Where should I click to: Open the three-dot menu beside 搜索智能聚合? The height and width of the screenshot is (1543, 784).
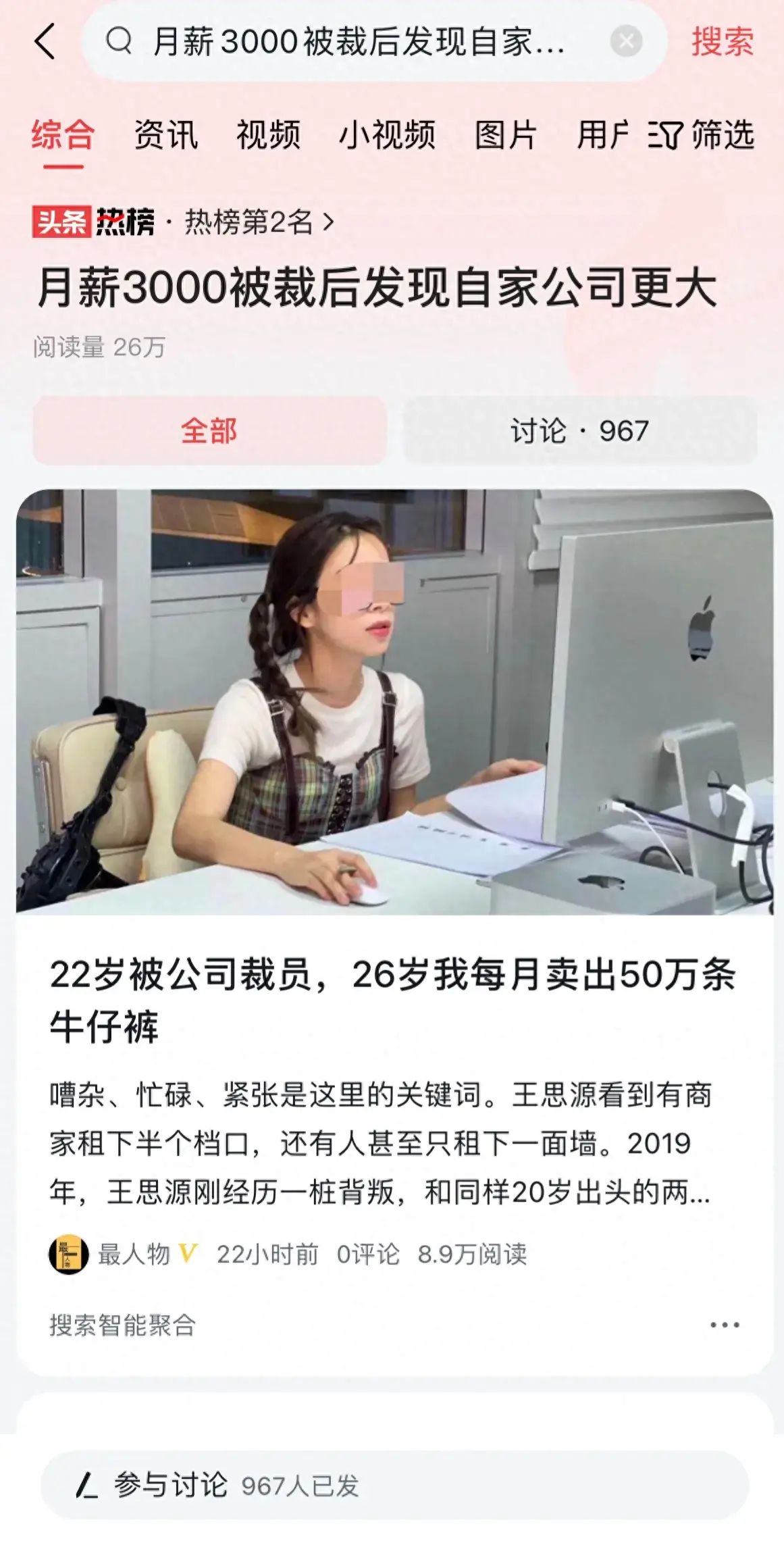point(724,1325)
